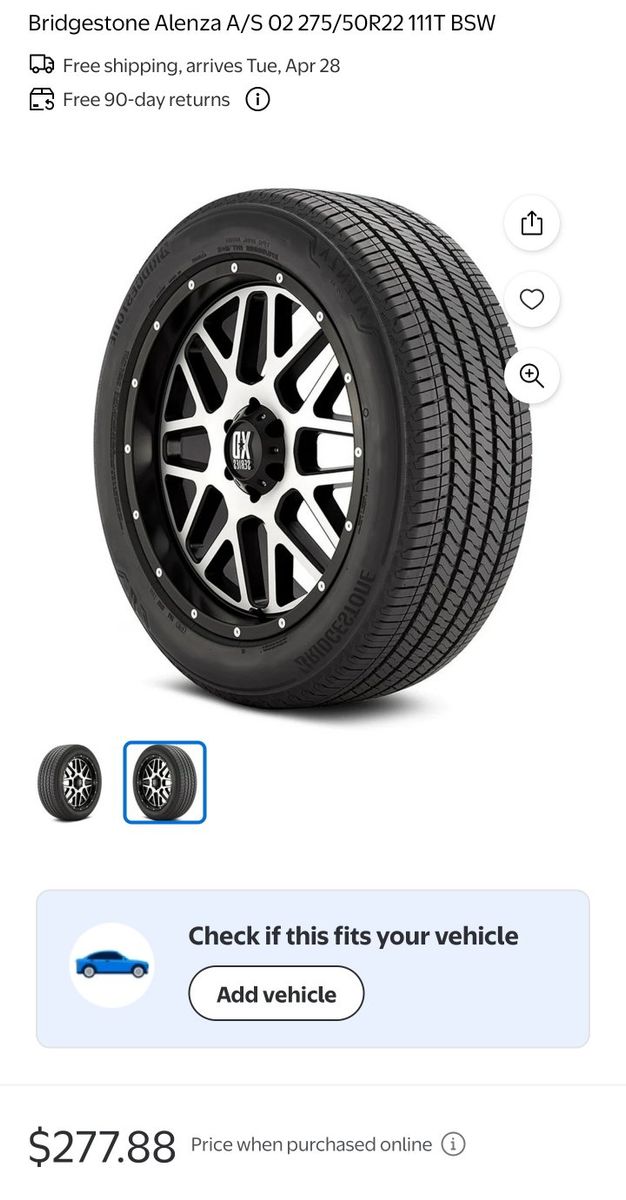The height and width of the screenshot is (1200, 626).
Task: Add tire to favorites heart
Action: coord(531,299)
